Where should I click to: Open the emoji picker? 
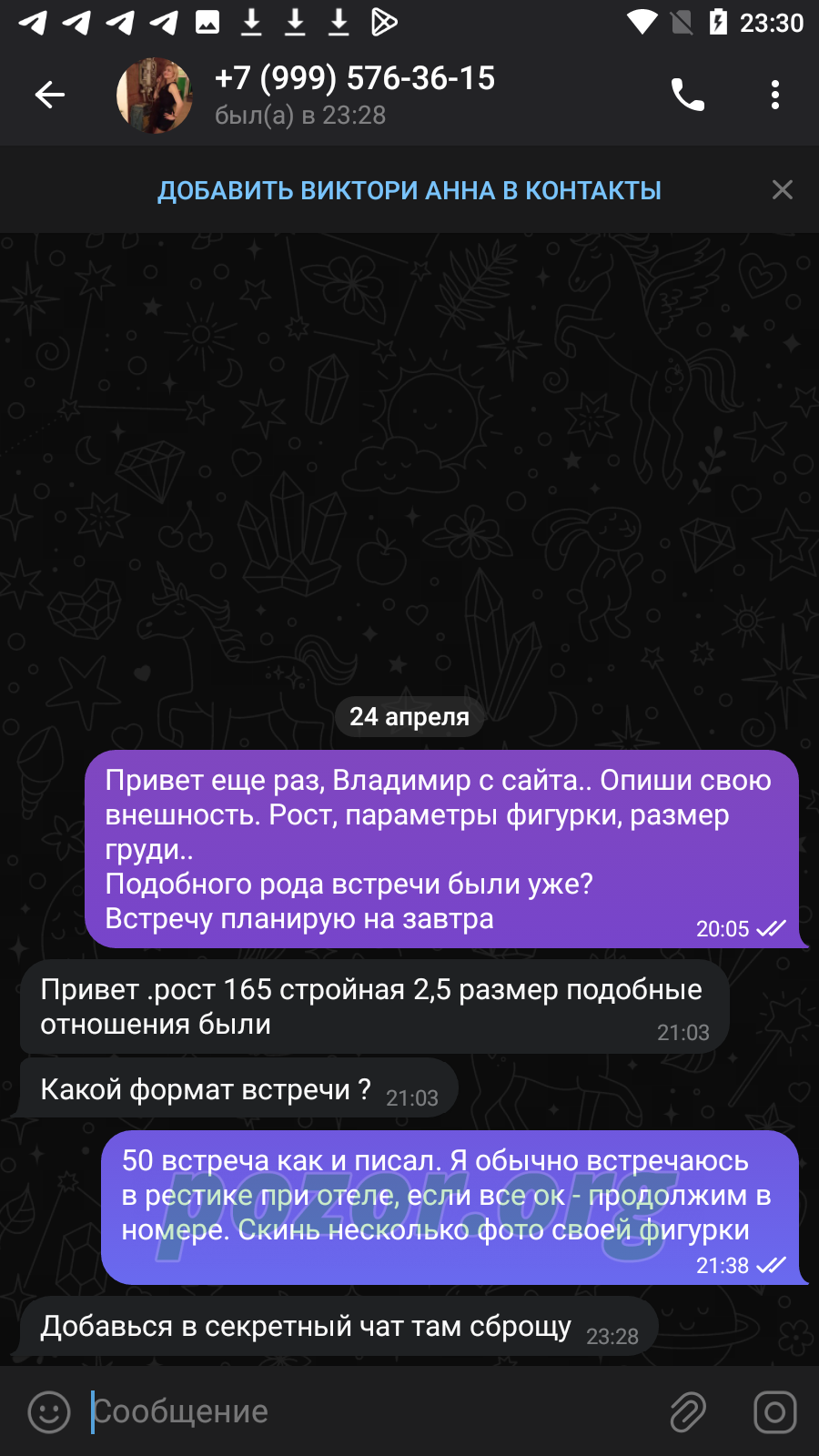[x=49, y=1411]
